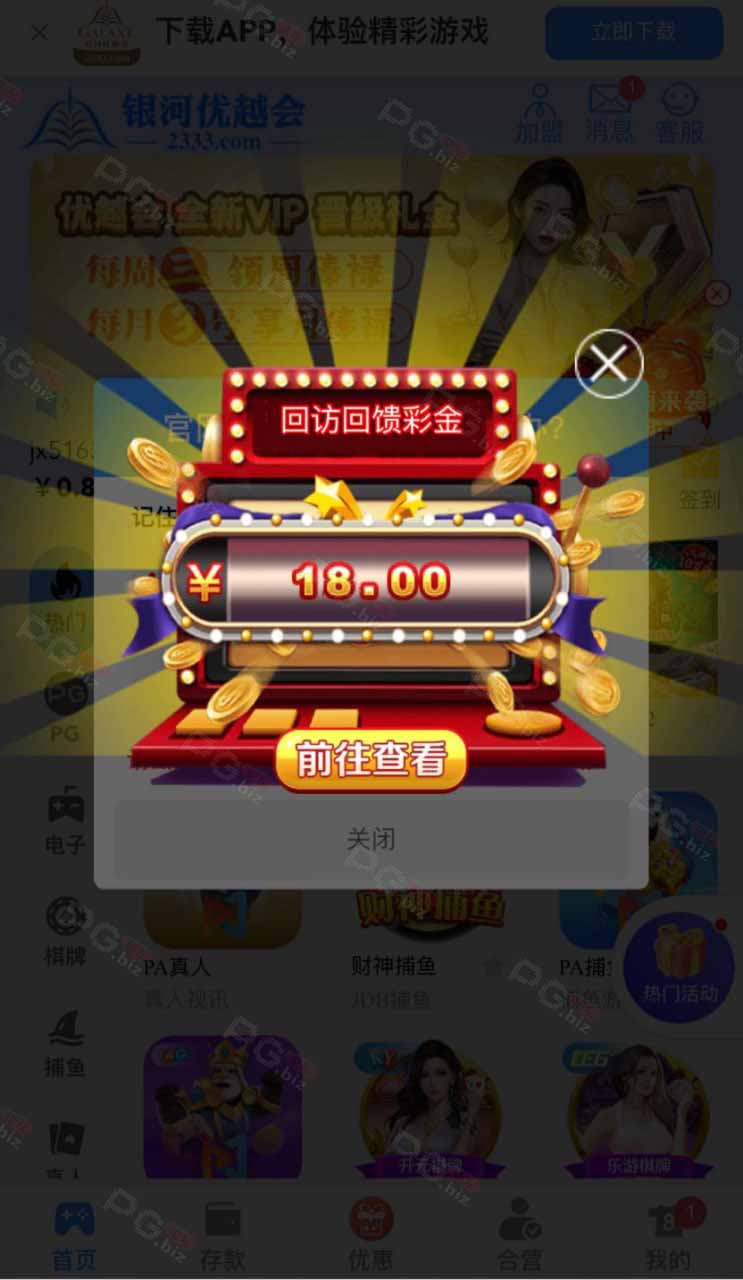Select the 棋牌 game category
Viewport: 743px width, 1280px height.
(x=66, y=932)
